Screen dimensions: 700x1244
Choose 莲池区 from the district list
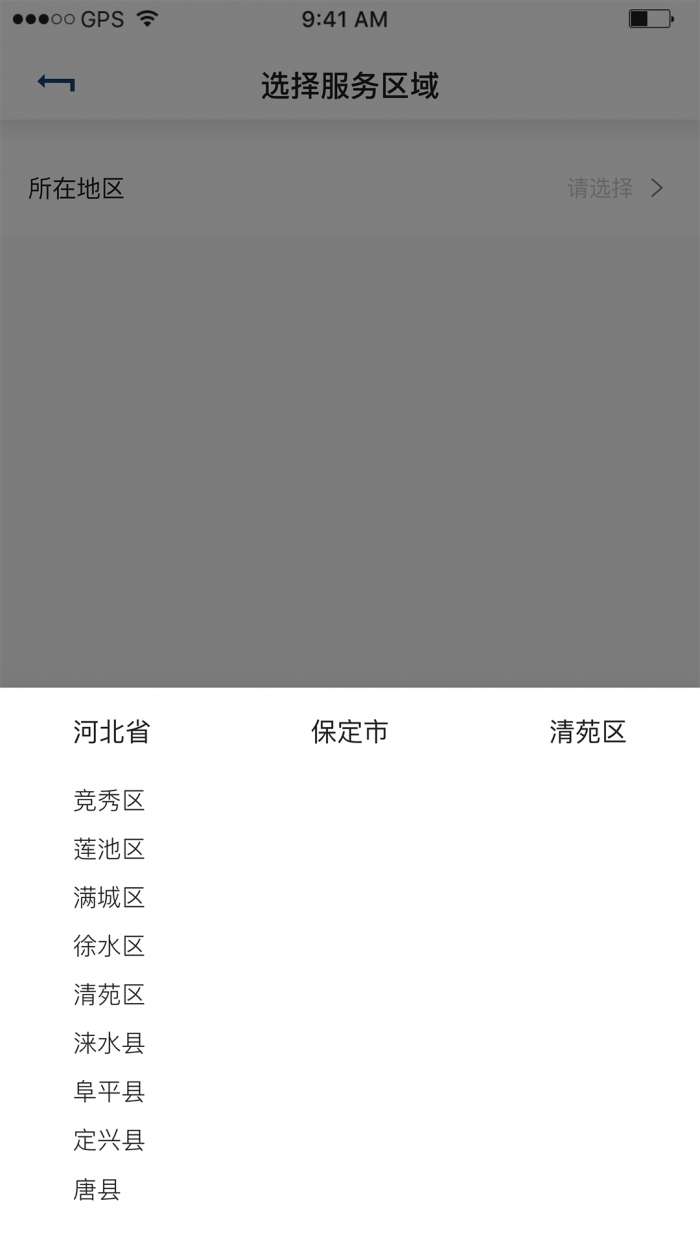tap(109, 850)
